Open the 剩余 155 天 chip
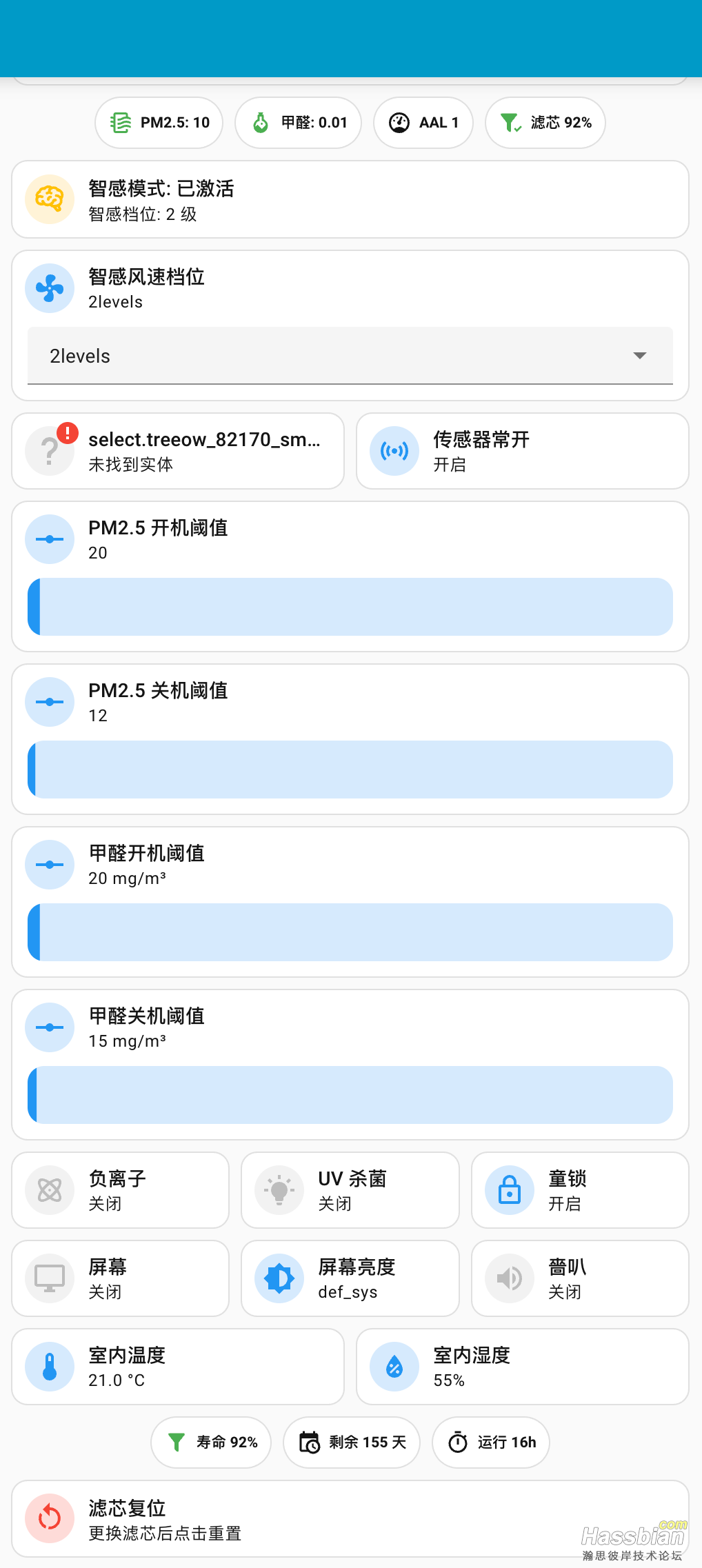 tap(352, 1443)
